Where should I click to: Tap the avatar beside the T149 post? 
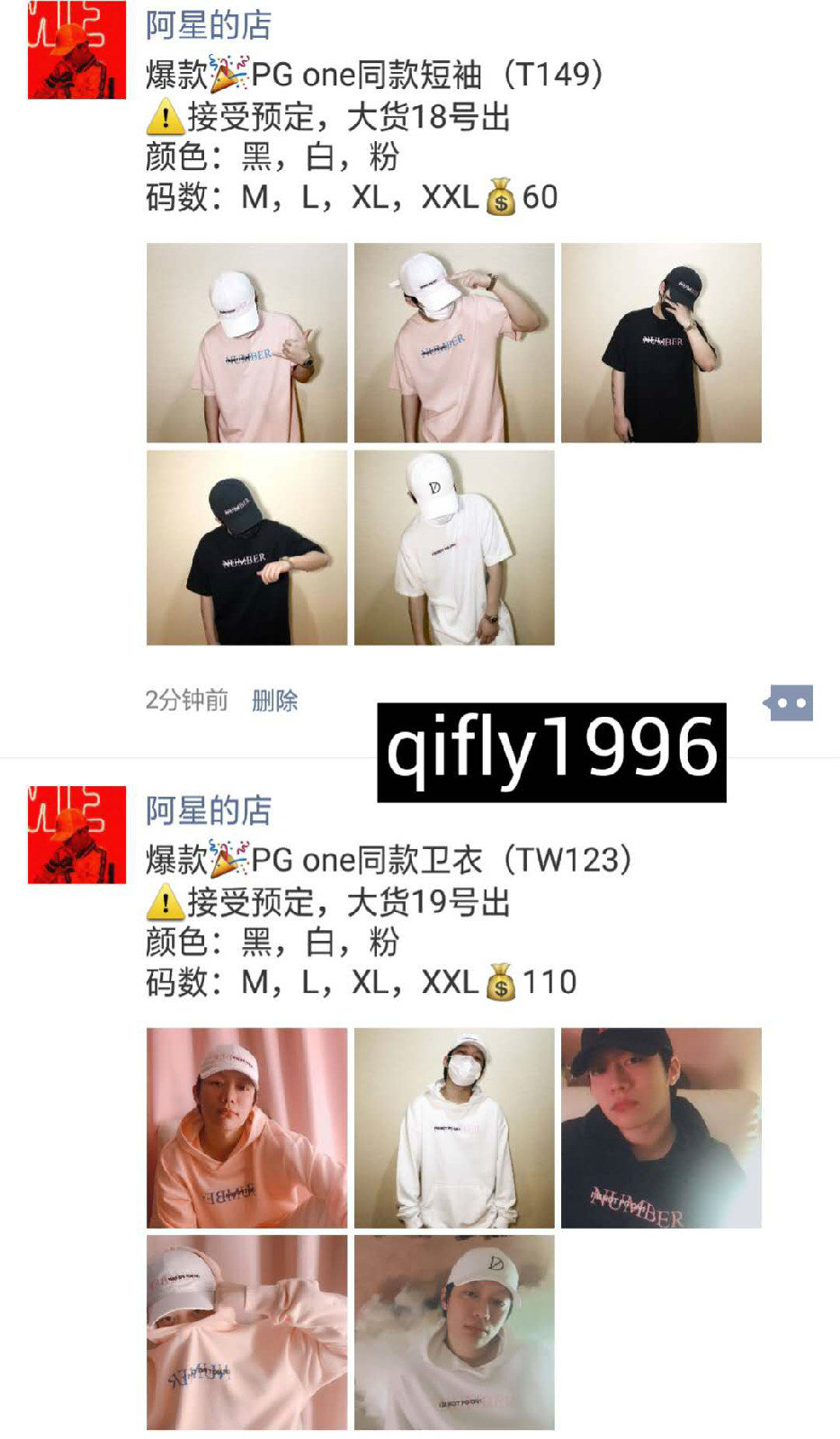point(76,49)
